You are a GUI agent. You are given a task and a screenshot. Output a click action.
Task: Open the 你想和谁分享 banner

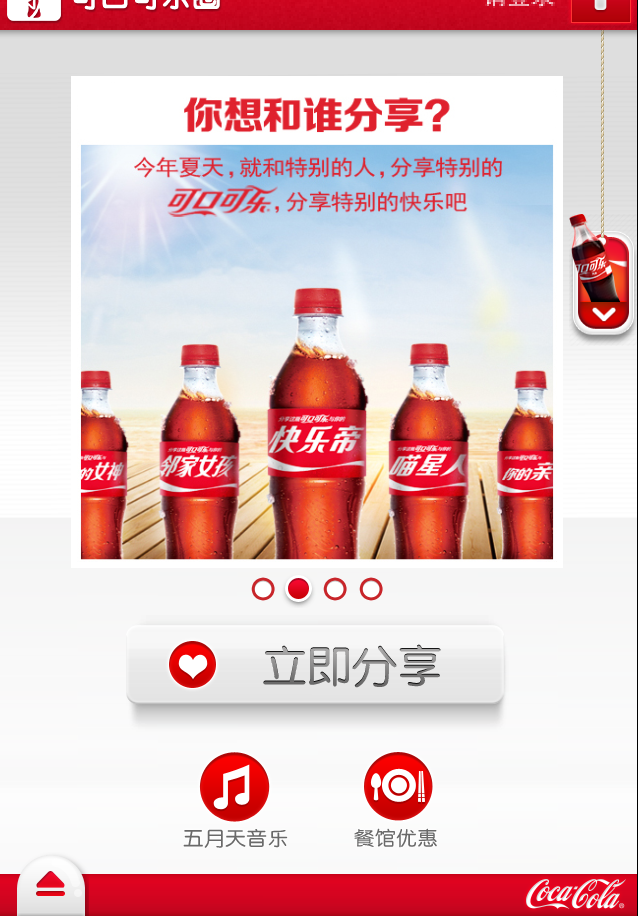tap(316, 320)
